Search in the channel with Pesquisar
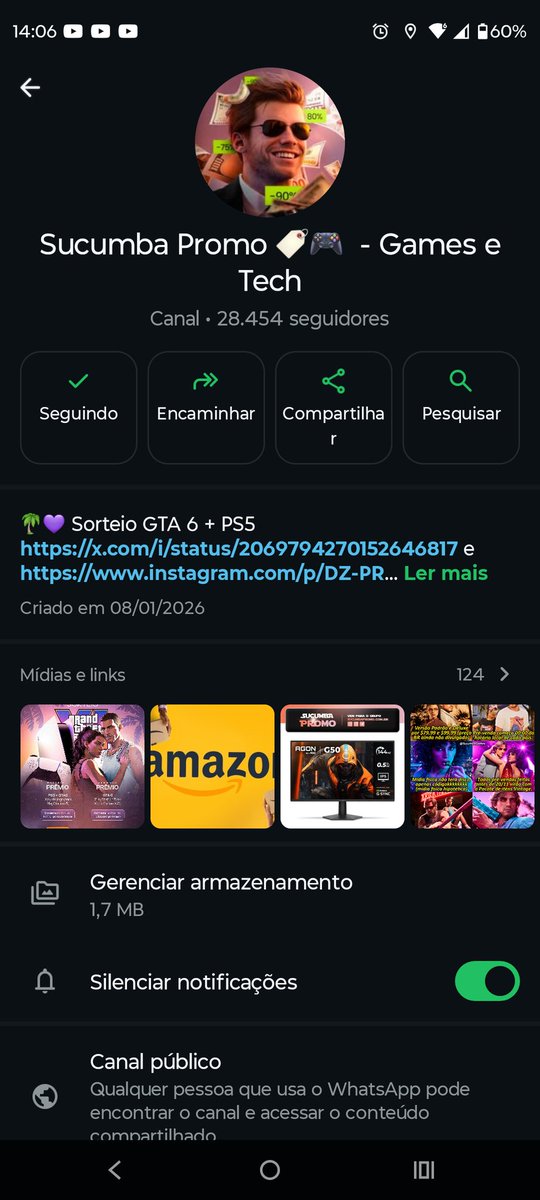 pos(461,407)
